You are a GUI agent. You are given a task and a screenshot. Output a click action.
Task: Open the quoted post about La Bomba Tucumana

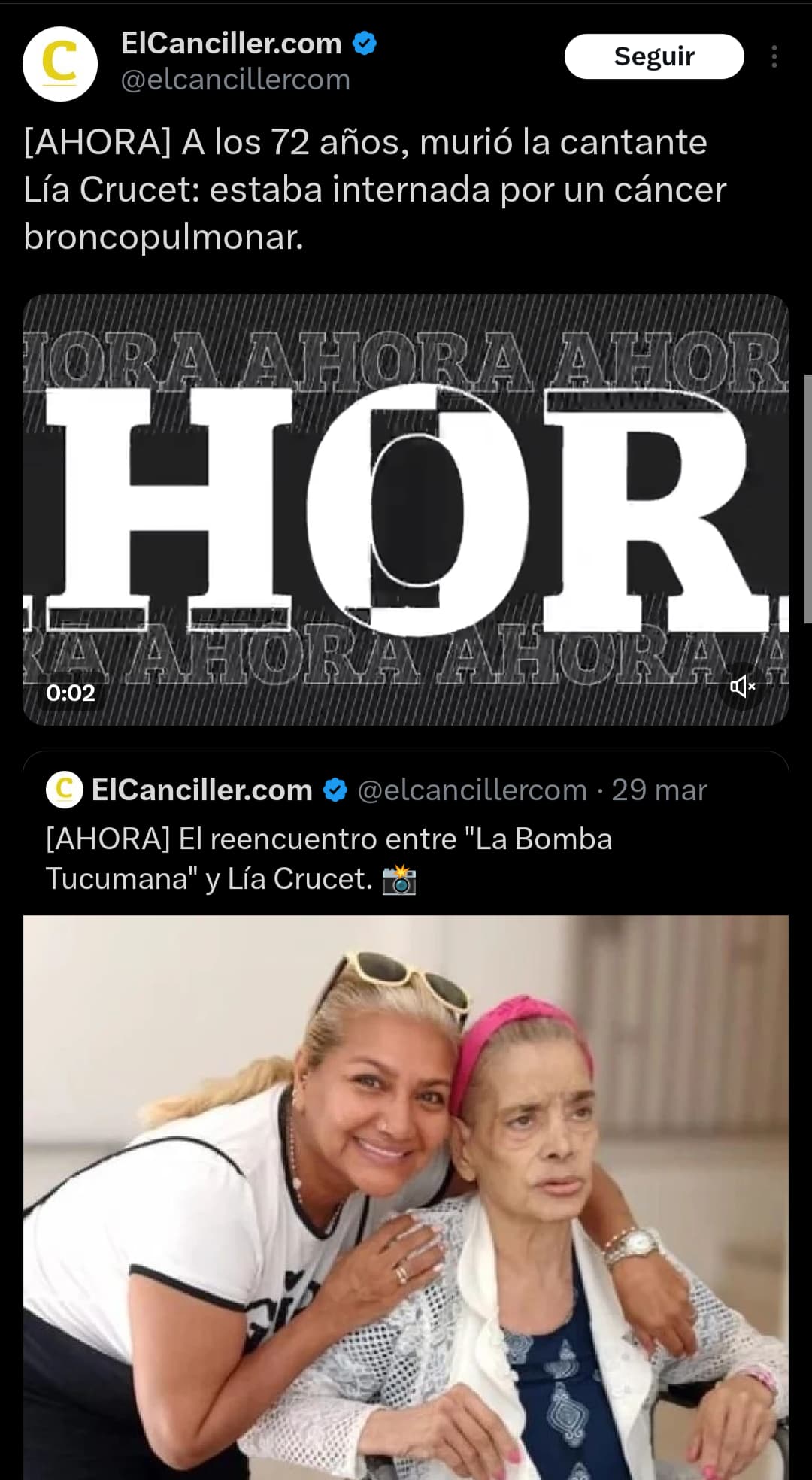point(406,1115)
